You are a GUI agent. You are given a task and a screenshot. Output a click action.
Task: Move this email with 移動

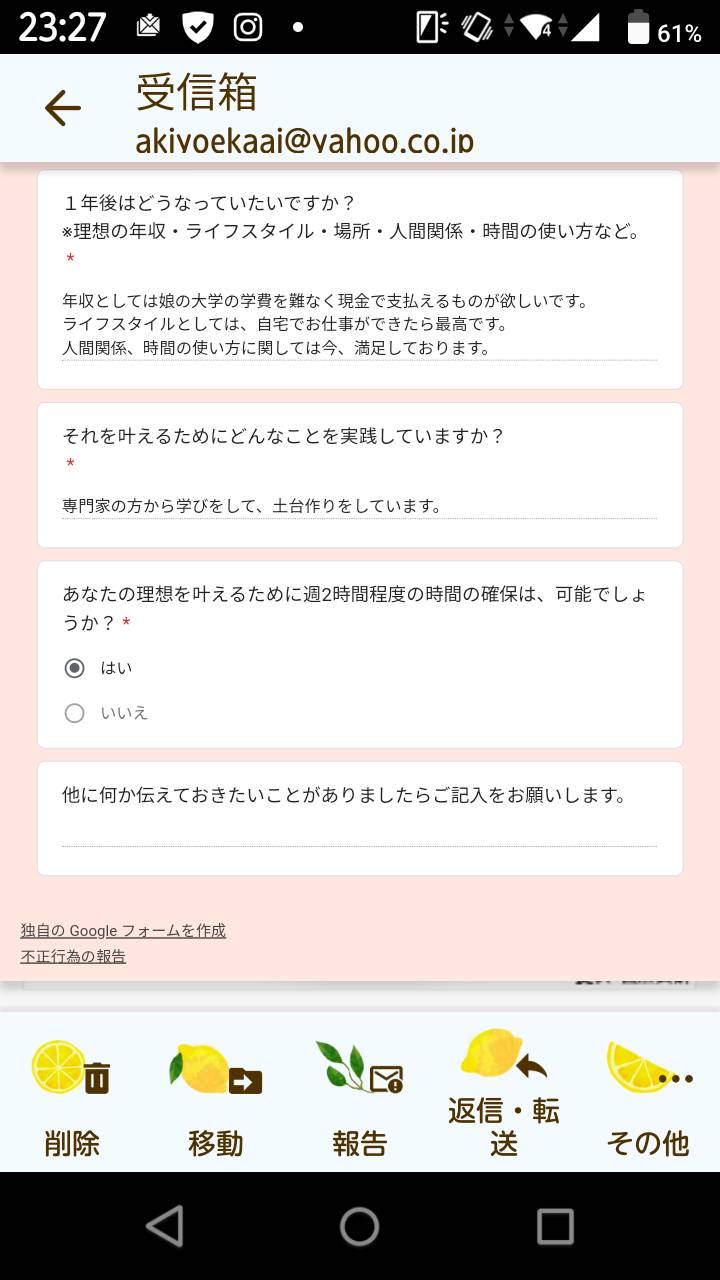tap(216, 1096)
